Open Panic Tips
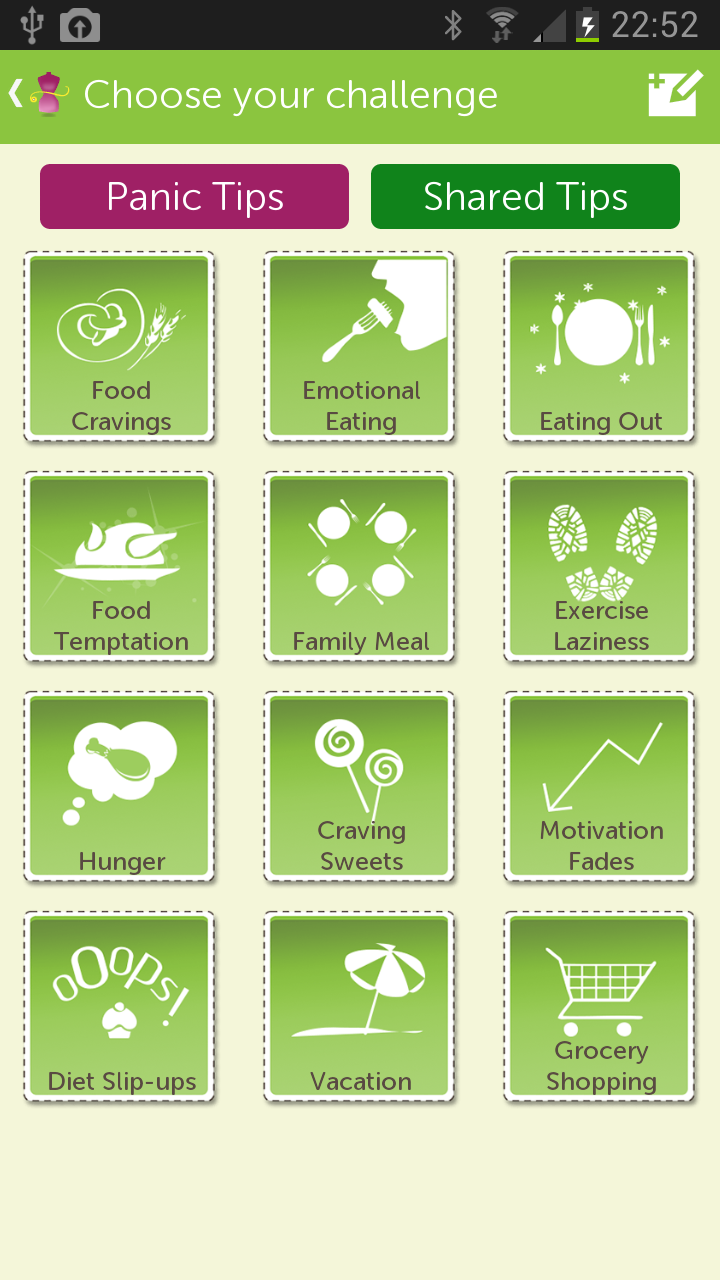The height and width of the screenshot is (1280, 720). point(195,197)
